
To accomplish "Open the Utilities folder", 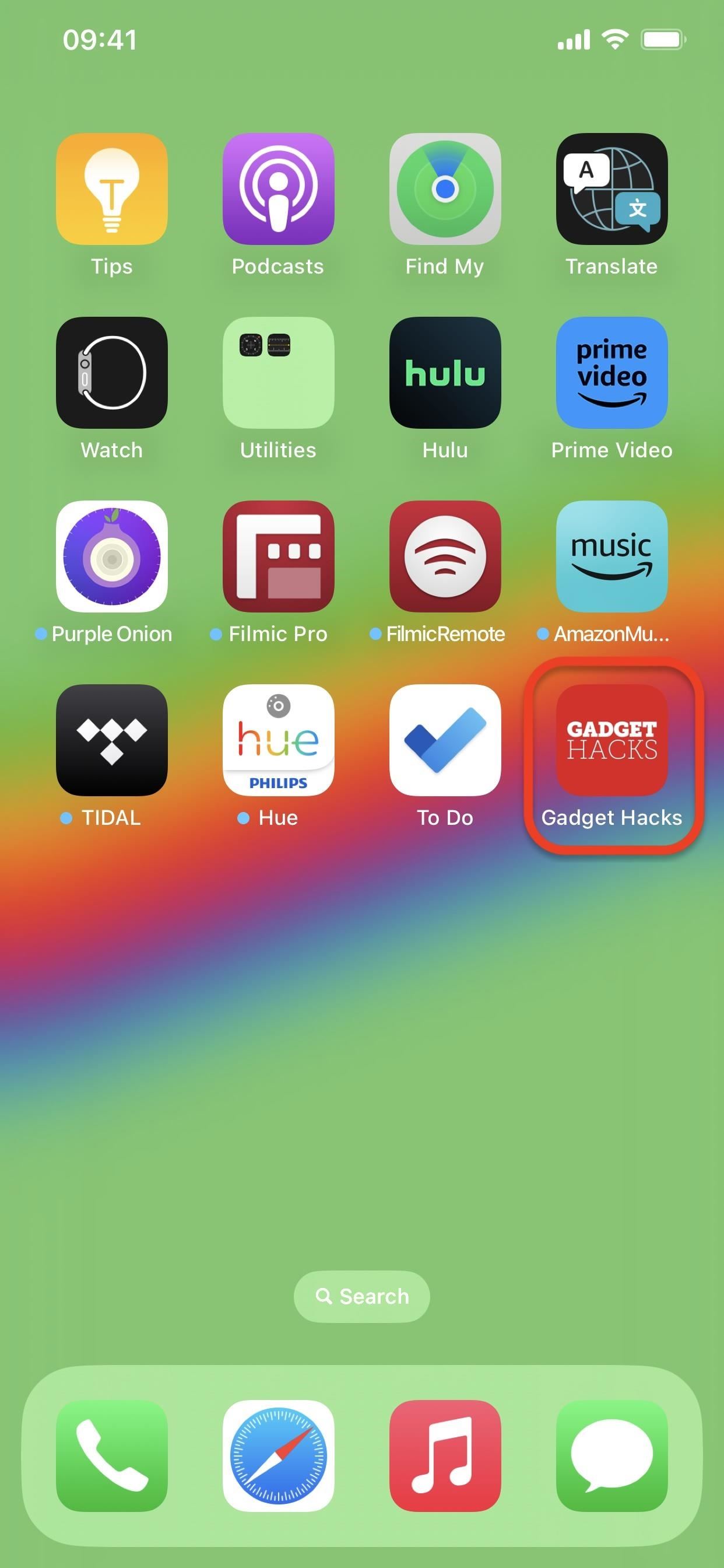I will (x=278, y=373).
